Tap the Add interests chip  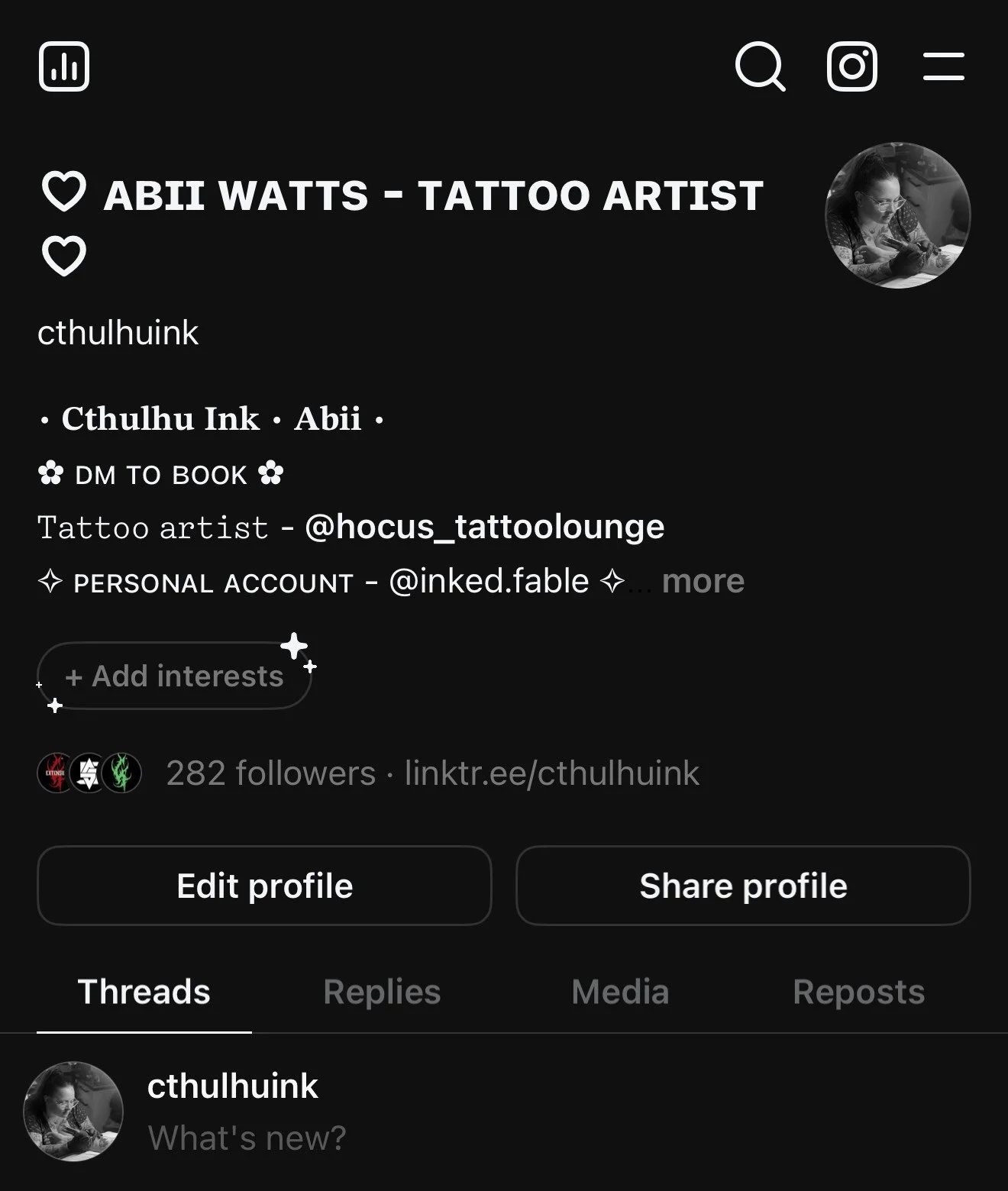[174, 676]
